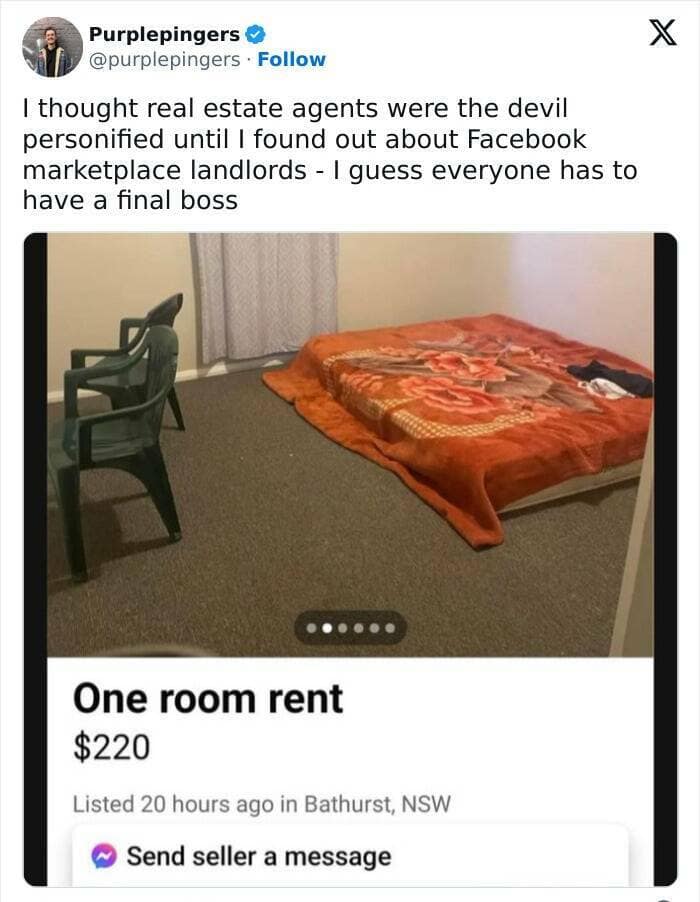700x902 pixels.
Task: Open the @purplepingers handle link
Action: [165, 59]
